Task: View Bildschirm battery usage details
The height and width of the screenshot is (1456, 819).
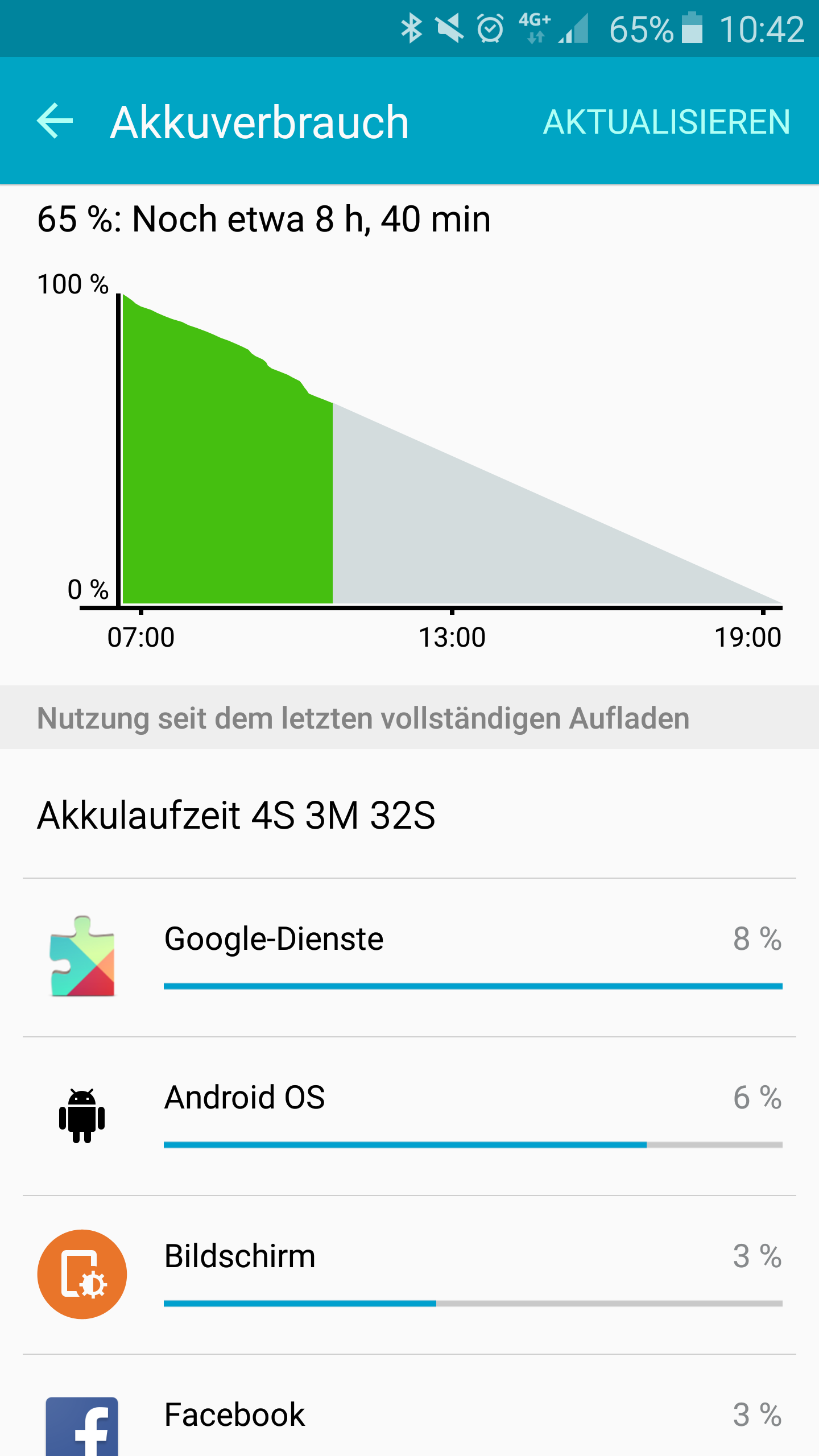Action: tap(409, 1275)
